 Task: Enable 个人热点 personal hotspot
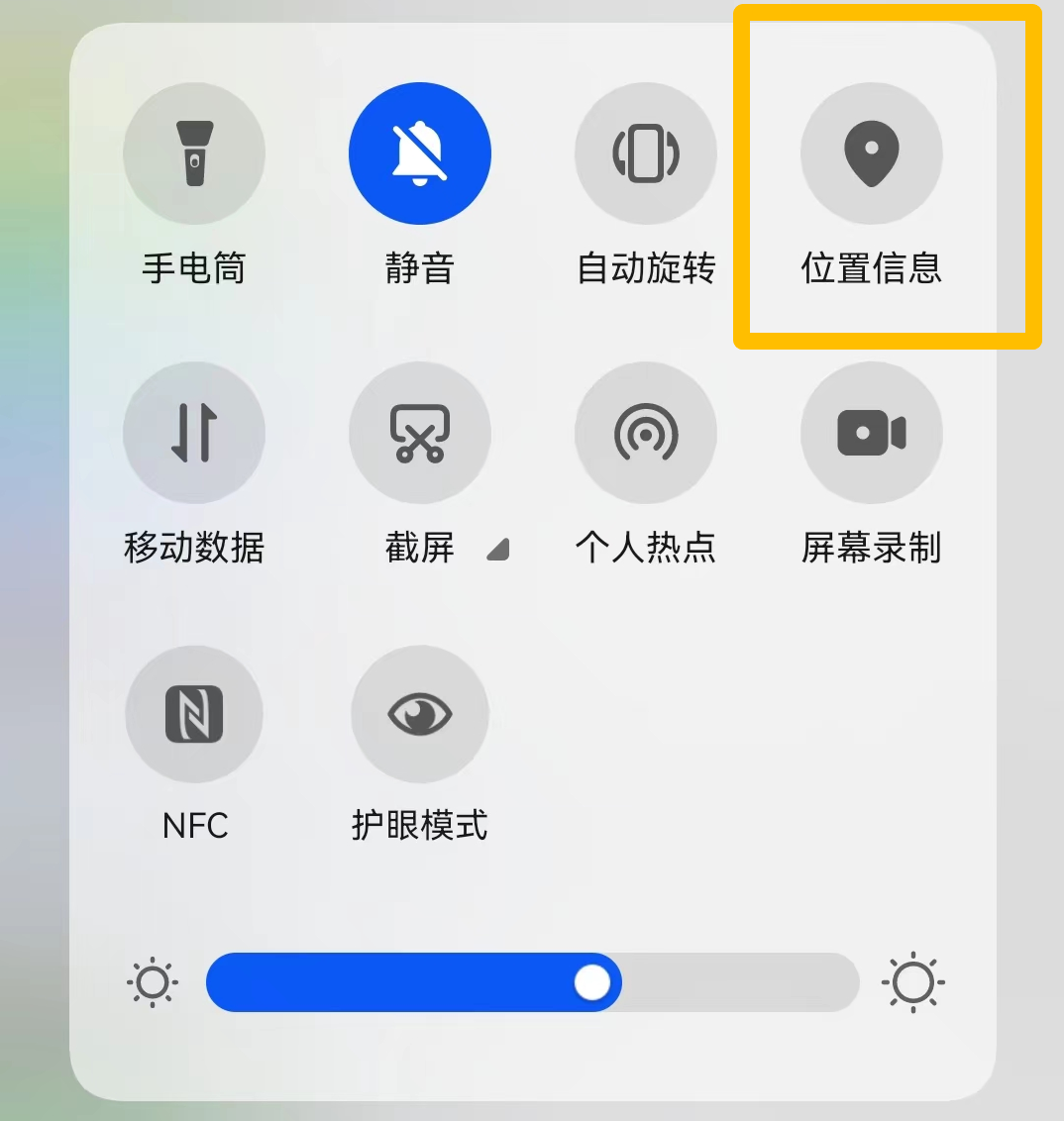pyautogui.click(x=645, y=433)
